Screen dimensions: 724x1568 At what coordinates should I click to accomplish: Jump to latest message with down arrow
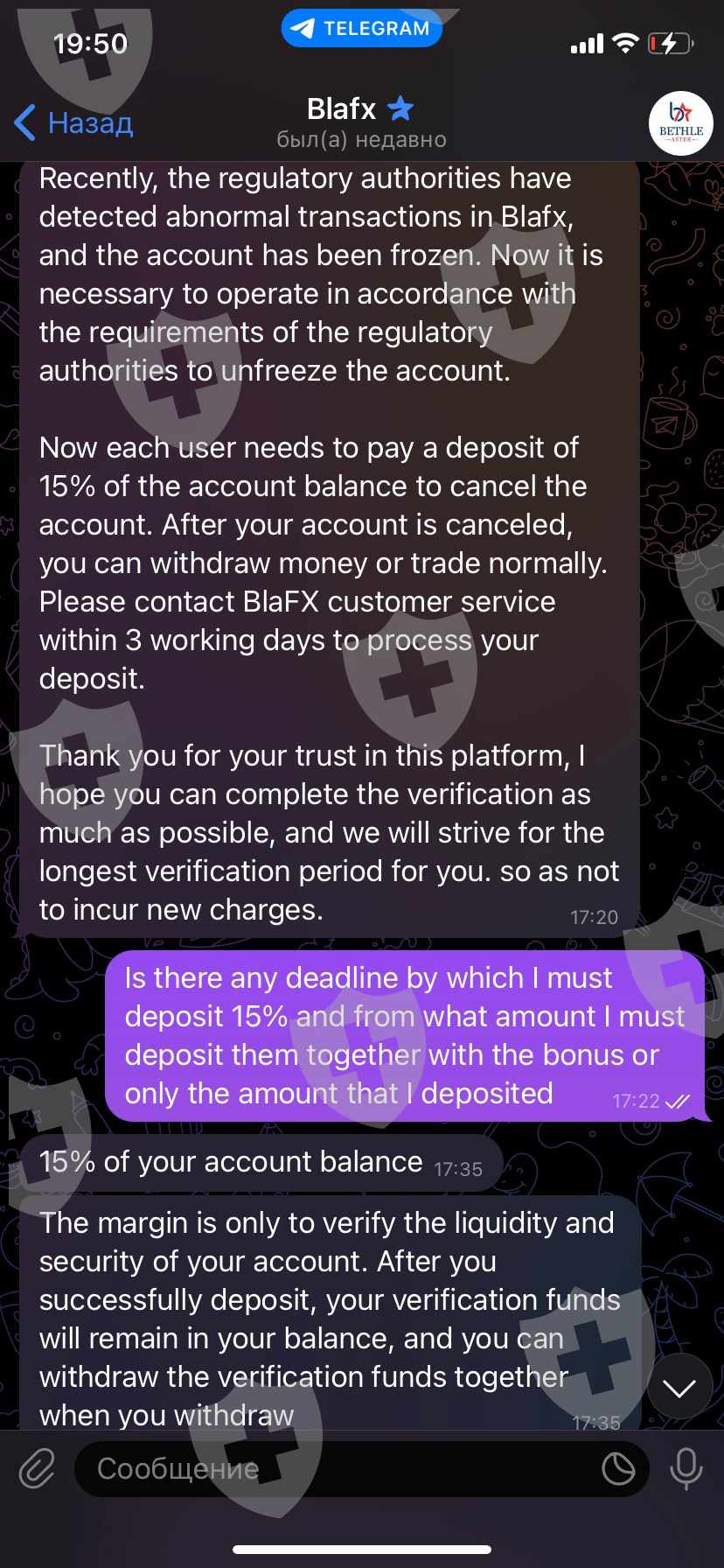tap(679, 1388)
